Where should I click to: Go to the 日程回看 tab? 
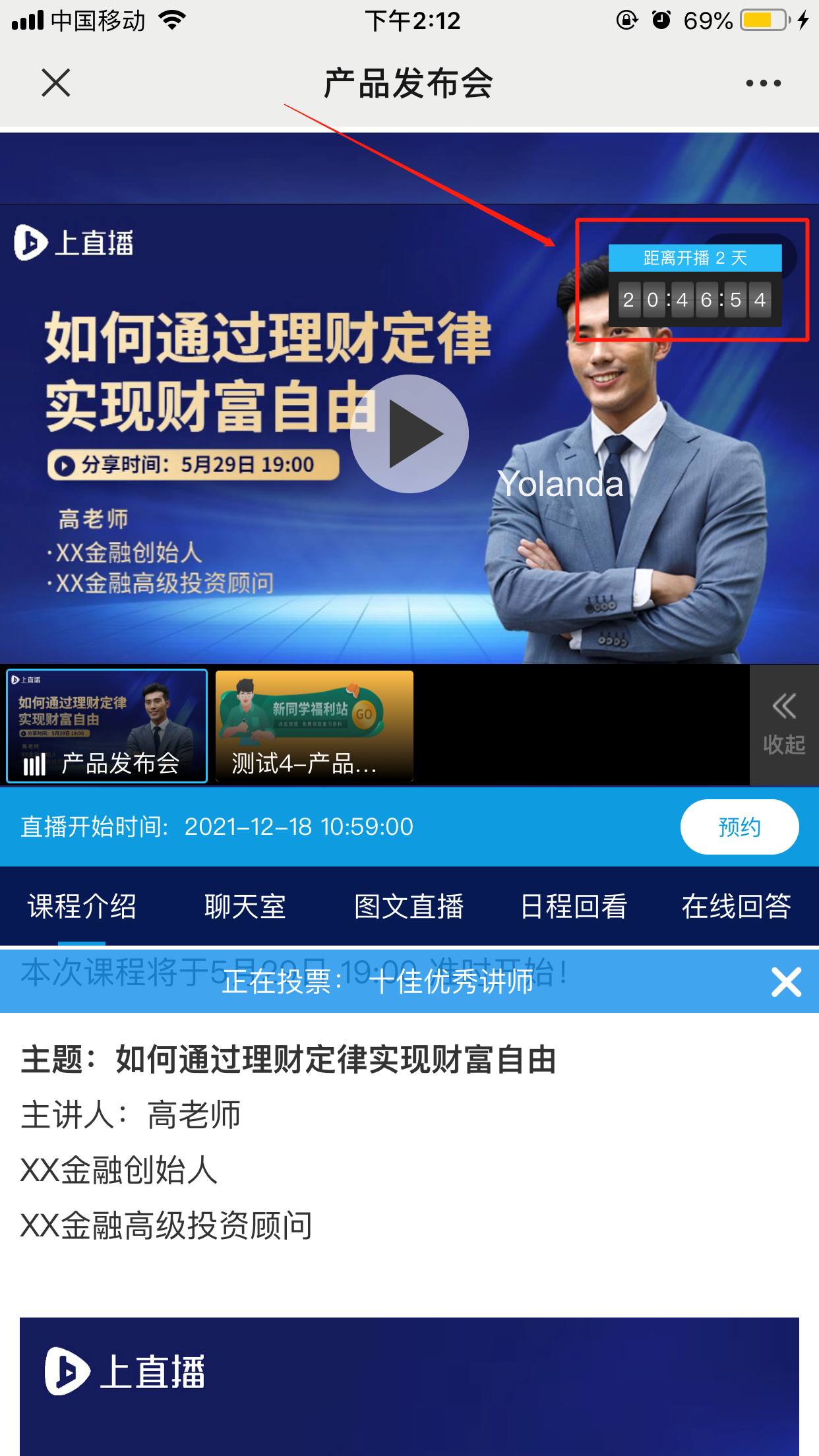pos(573,906)
